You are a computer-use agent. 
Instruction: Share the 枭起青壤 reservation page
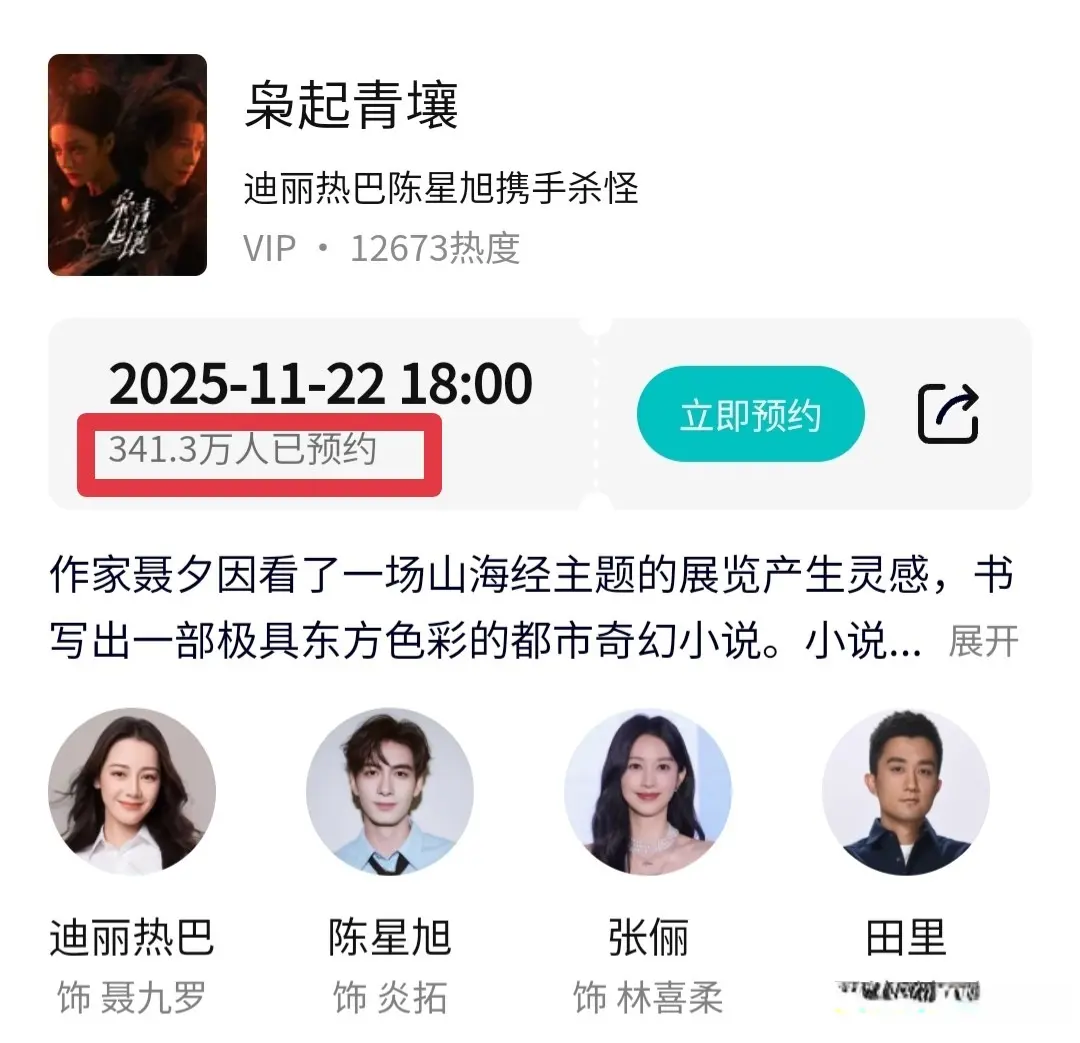(947, 414)
